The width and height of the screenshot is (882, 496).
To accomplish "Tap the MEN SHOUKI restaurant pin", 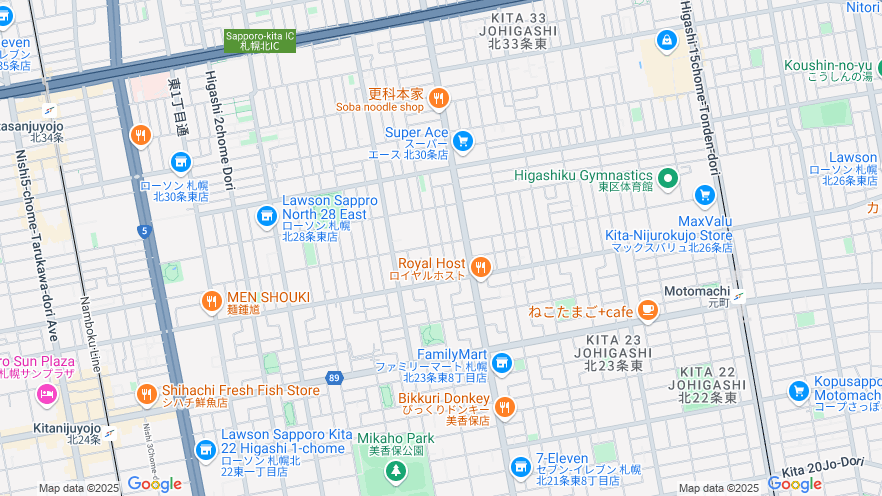I will tap(211, 300).
